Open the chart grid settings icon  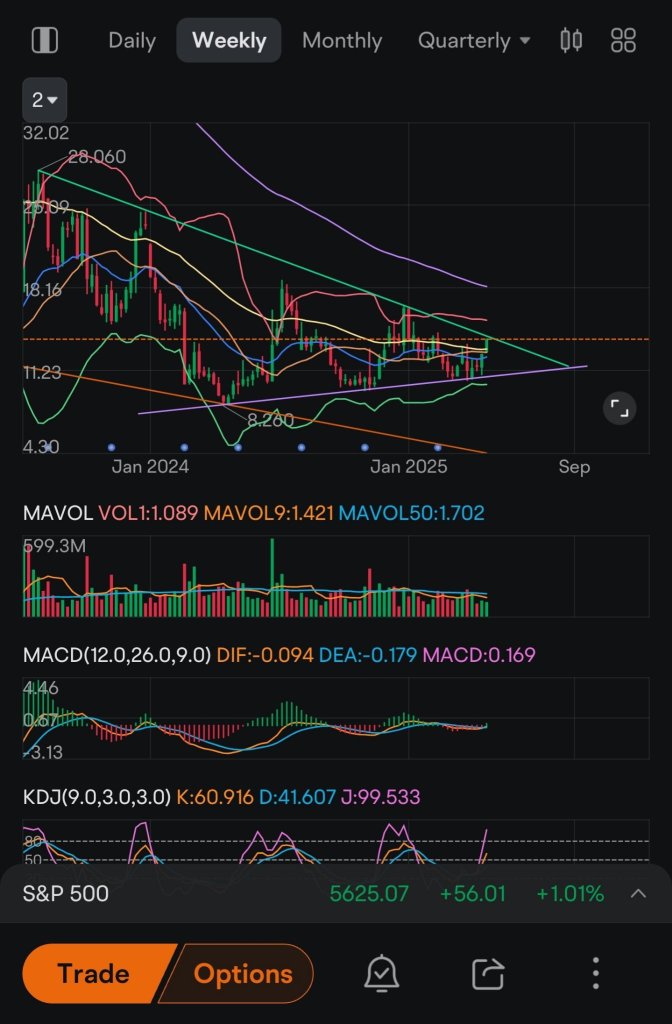[x=624, y=41]
